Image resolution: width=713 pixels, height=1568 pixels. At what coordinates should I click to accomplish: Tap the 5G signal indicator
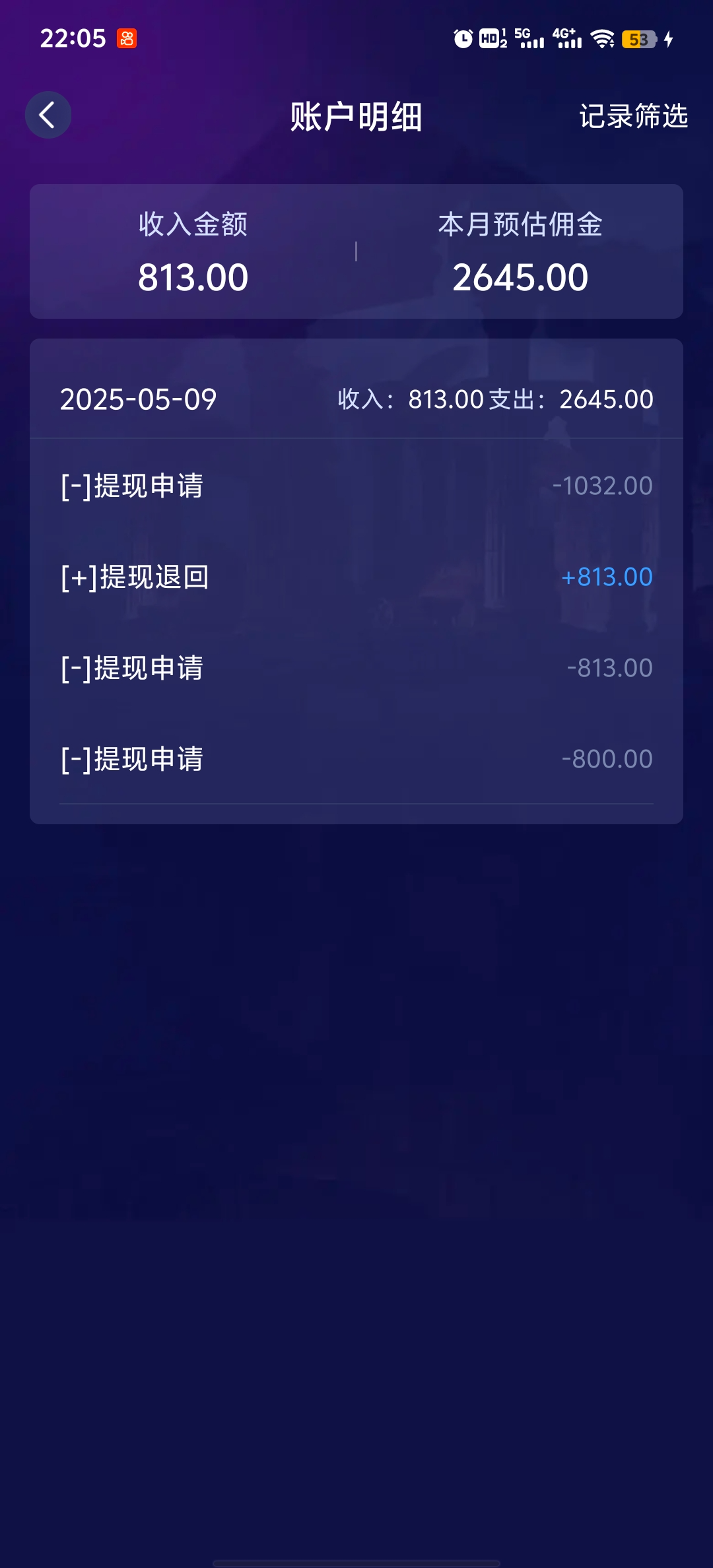528,38
